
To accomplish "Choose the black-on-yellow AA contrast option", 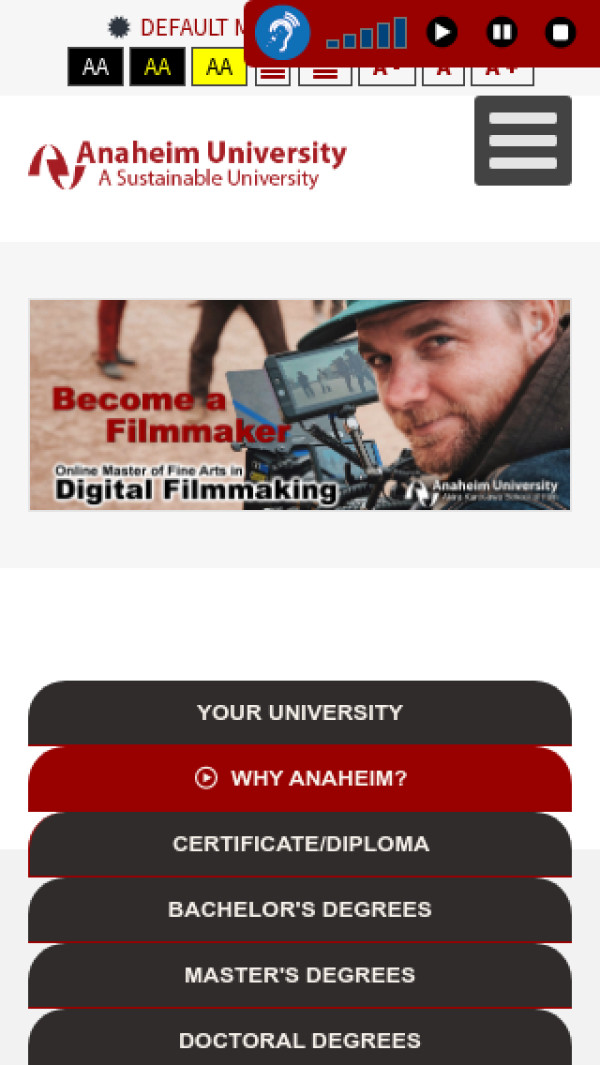I will coord(219,67).
